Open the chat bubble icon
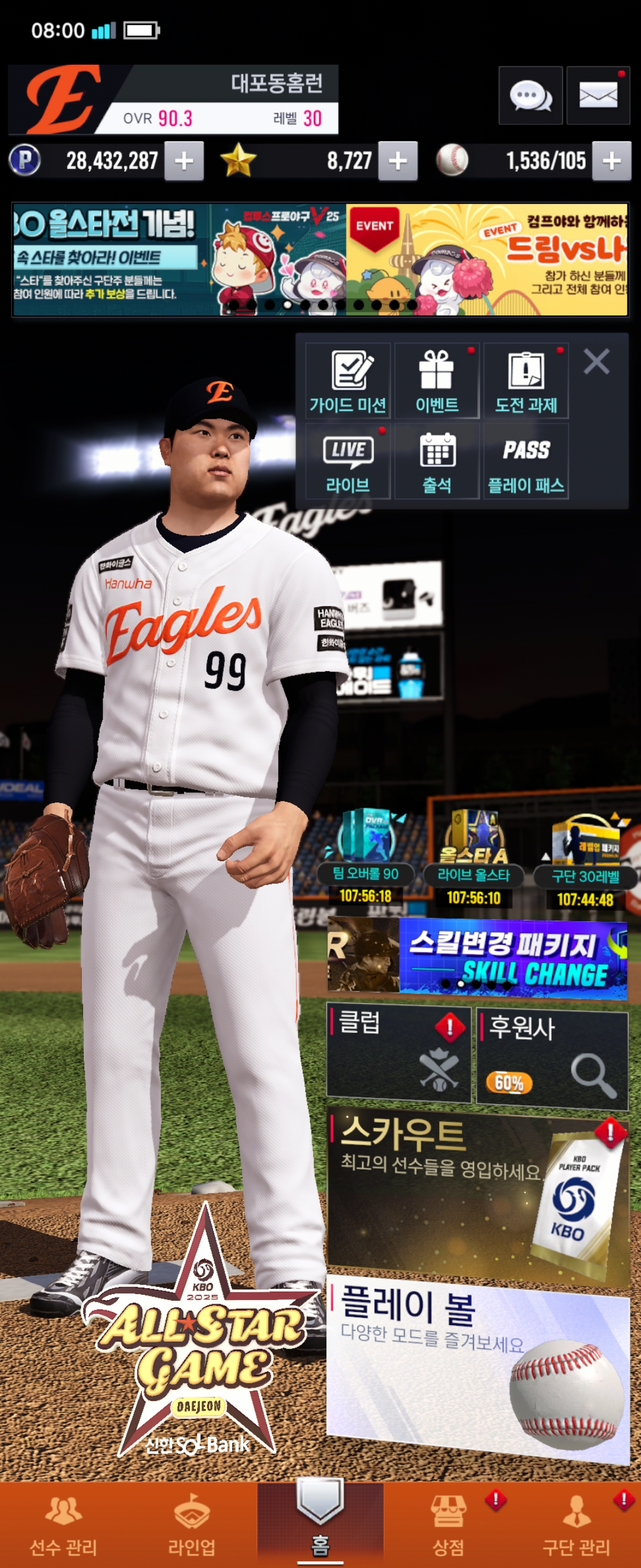The image size is (641, 1568). click(529, 96)
